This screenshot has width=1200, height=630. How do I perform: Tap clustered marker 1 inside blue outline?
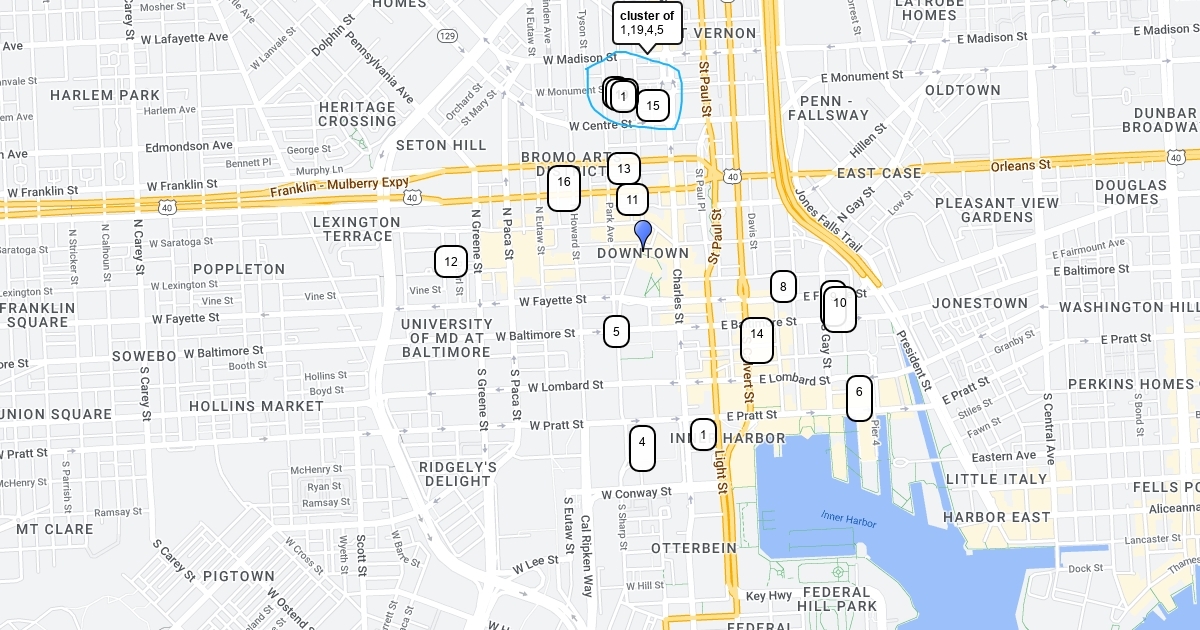[623, 96]
